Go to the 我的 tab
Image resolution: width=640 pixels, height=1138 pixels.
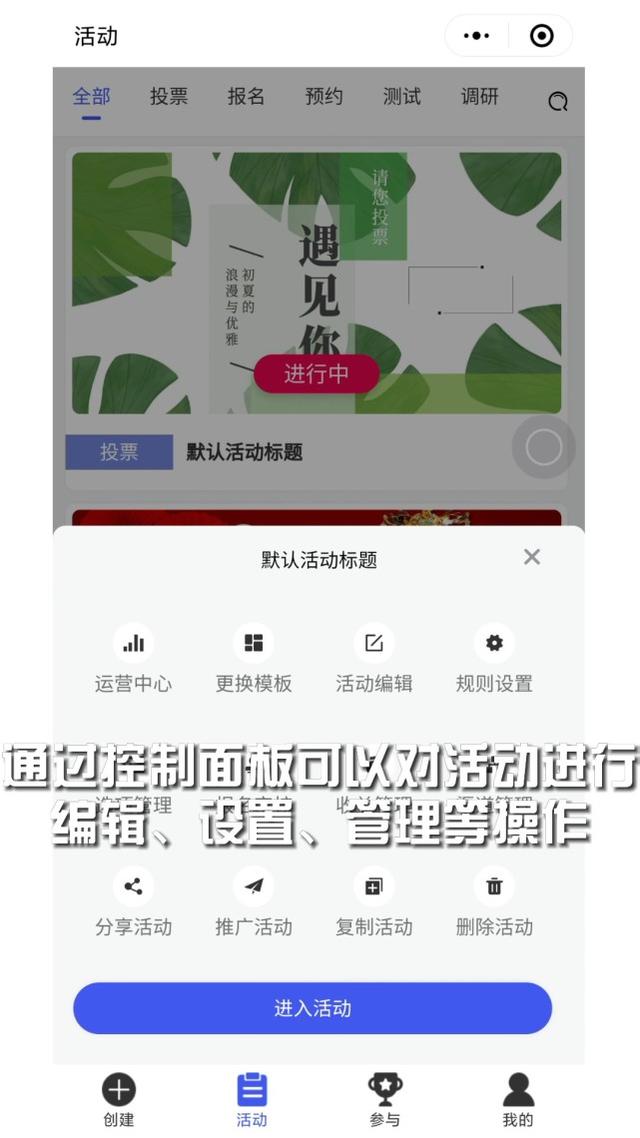tap(518, 1099)
